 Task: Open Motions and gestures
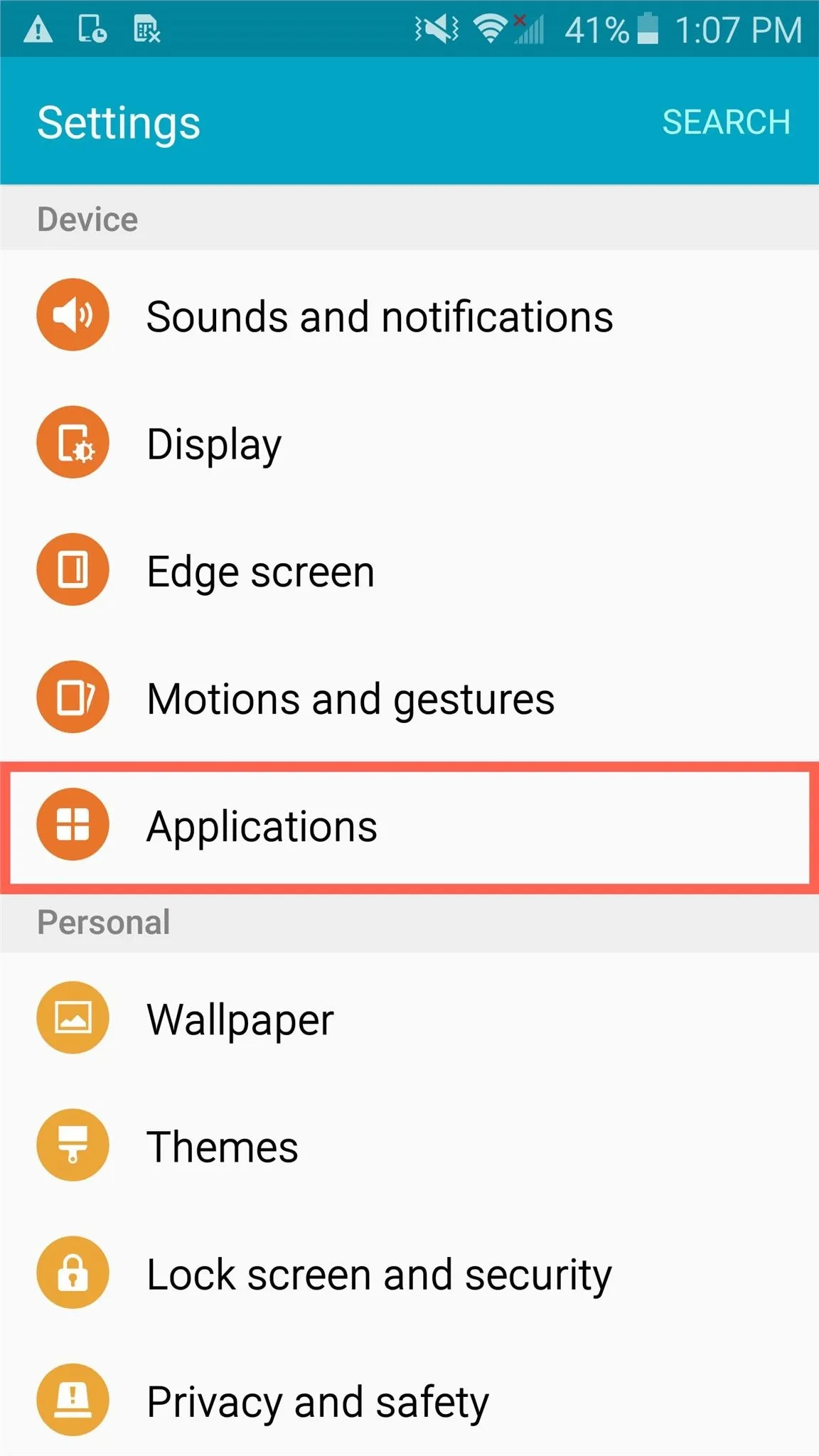pos(409,697)
